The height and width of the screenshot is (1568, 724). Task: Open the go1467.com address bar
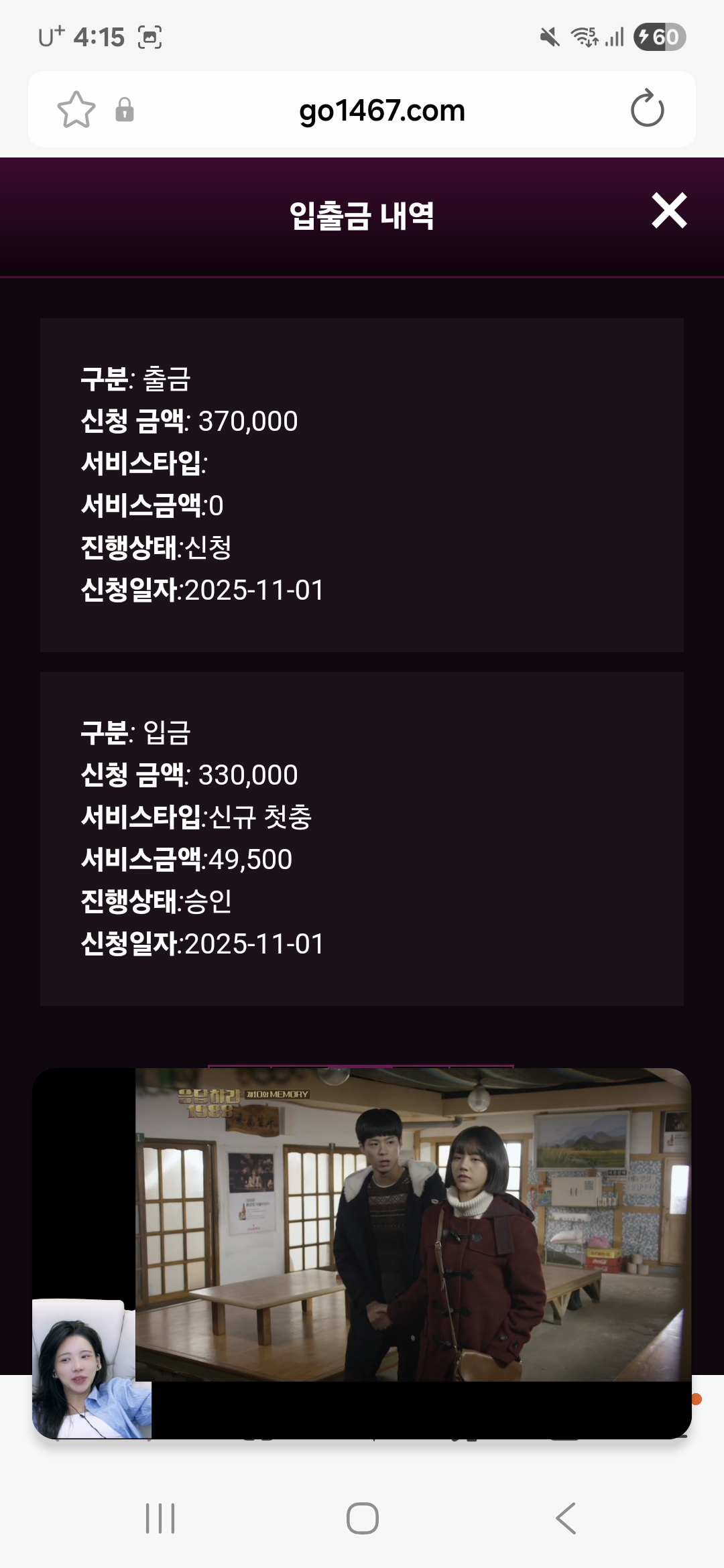381,111
